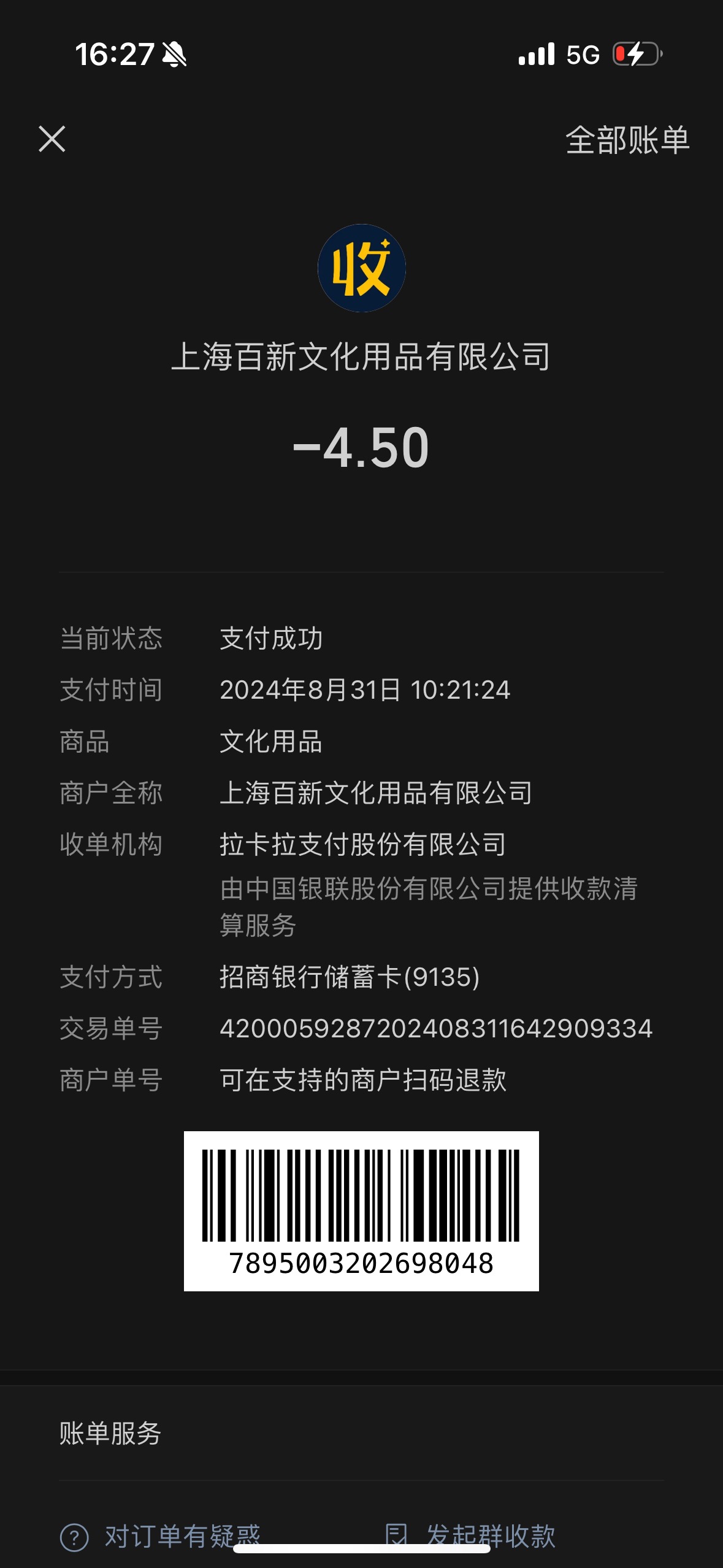
Task: Open 全部账单 (all bills)
Action: 627,140
